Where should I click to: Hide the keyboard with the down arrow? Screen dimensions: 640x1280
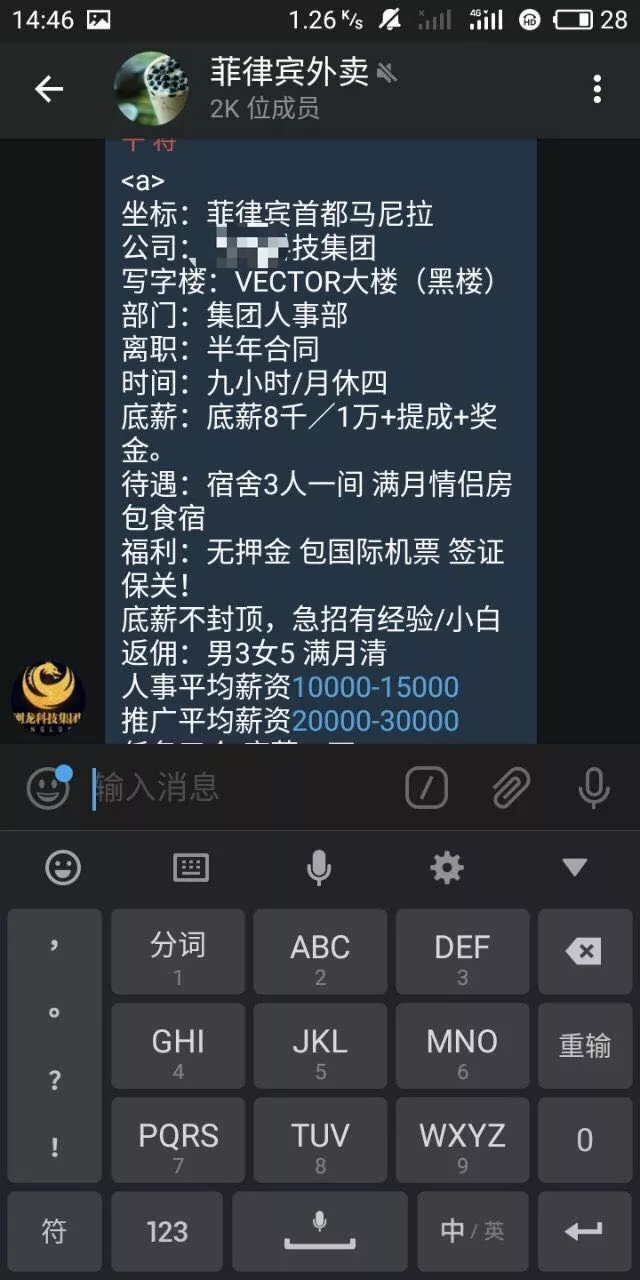(x=574, y=867)
